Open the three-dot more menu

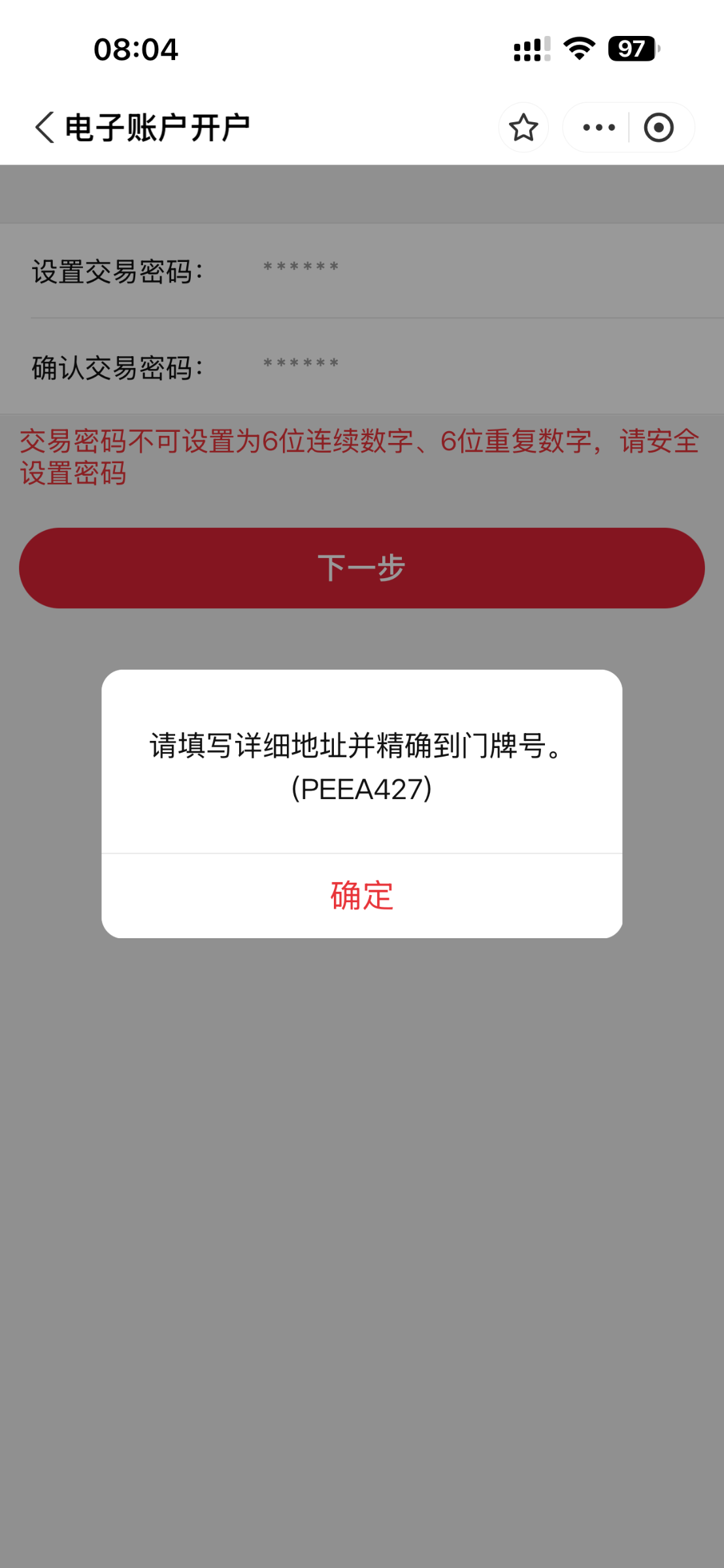[599, 127]
